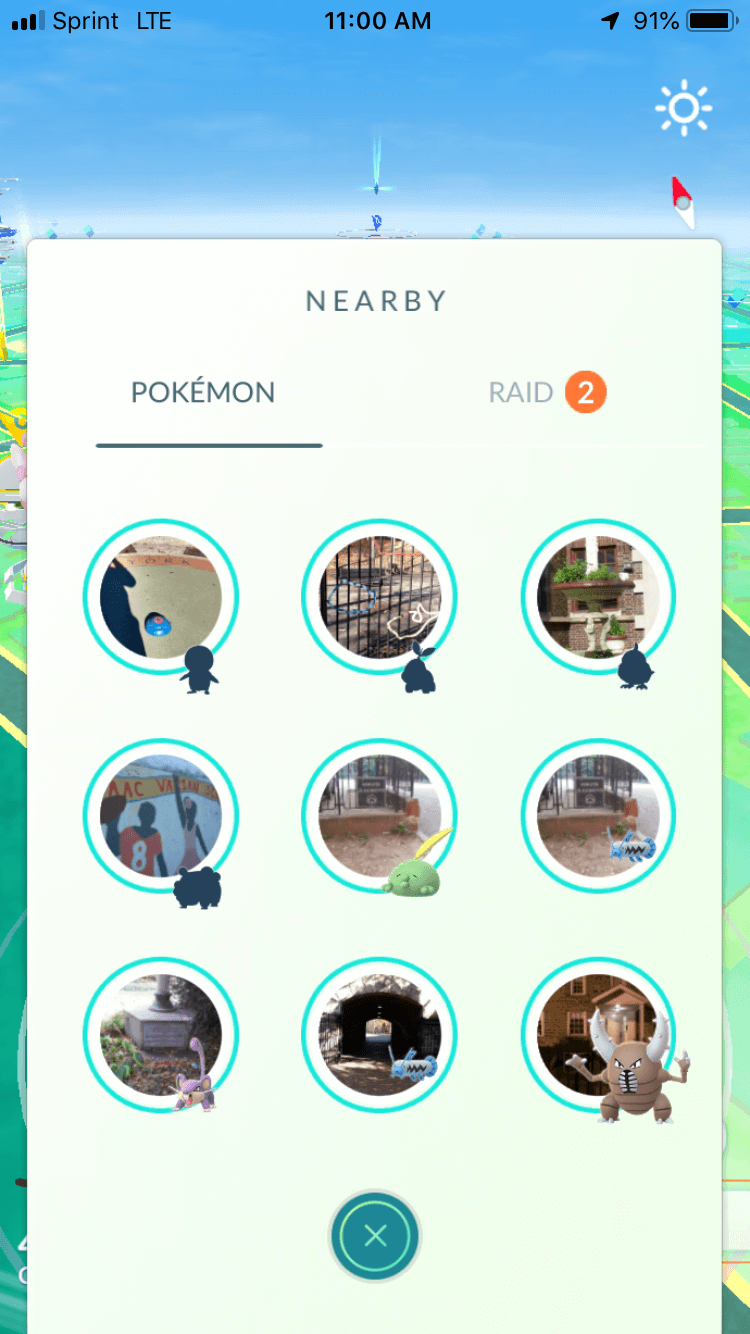Close the Nearby panel

click(x=375, y=1236)
